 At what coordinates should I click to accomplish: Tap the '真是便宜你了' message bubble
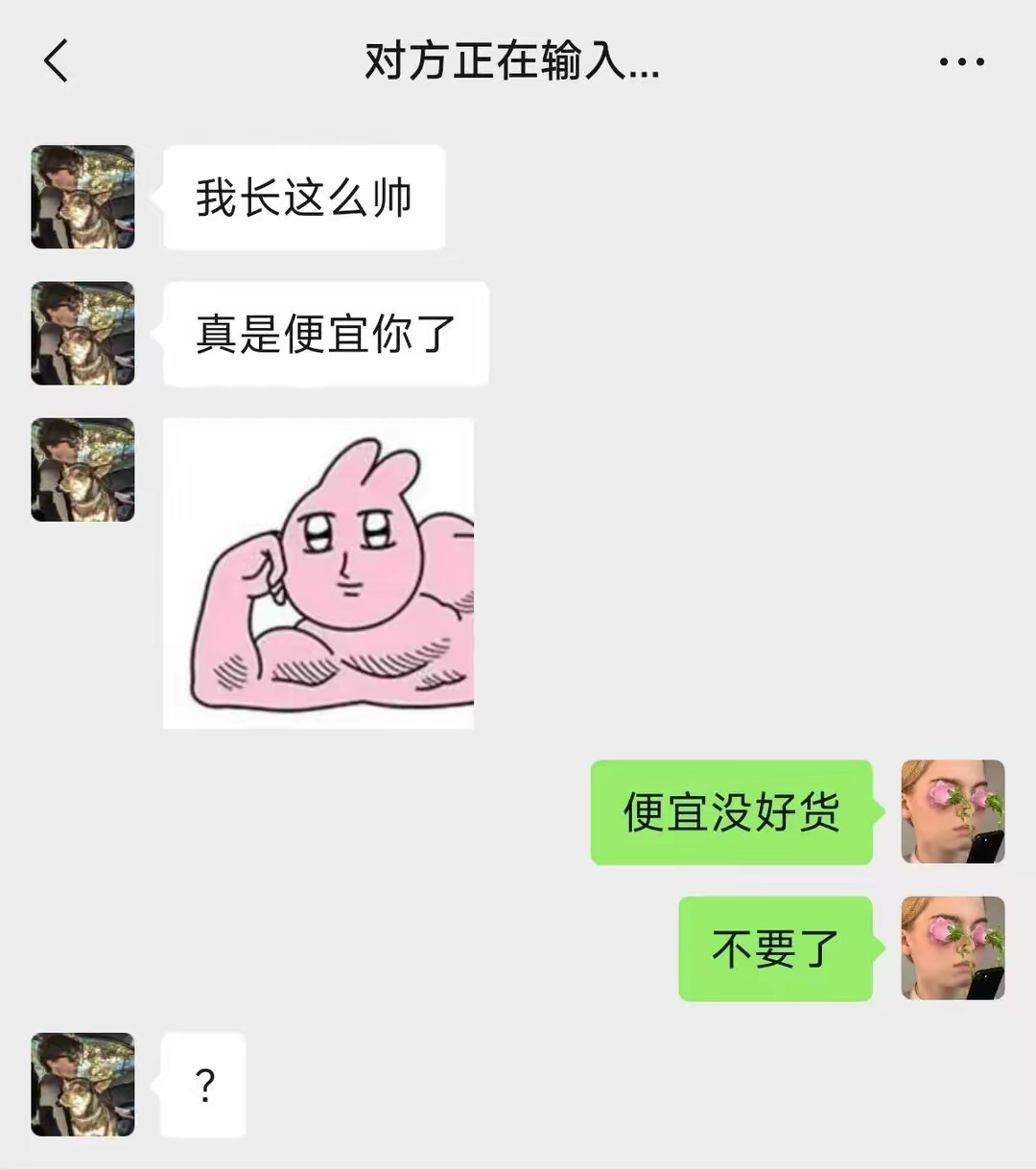tap(326, 335)
